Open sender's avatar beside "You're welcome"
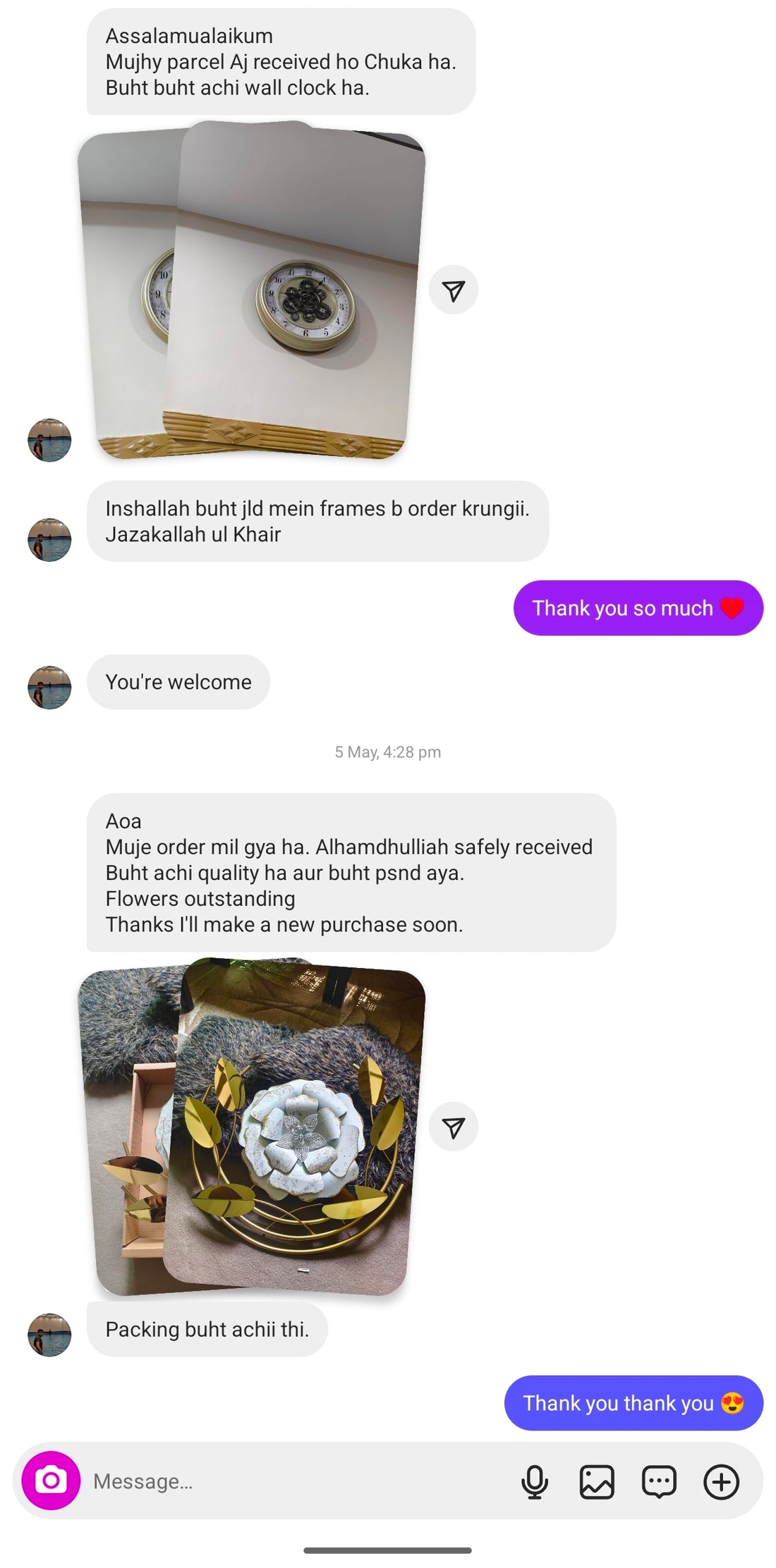776x1568 pixels. coord(49,687)
